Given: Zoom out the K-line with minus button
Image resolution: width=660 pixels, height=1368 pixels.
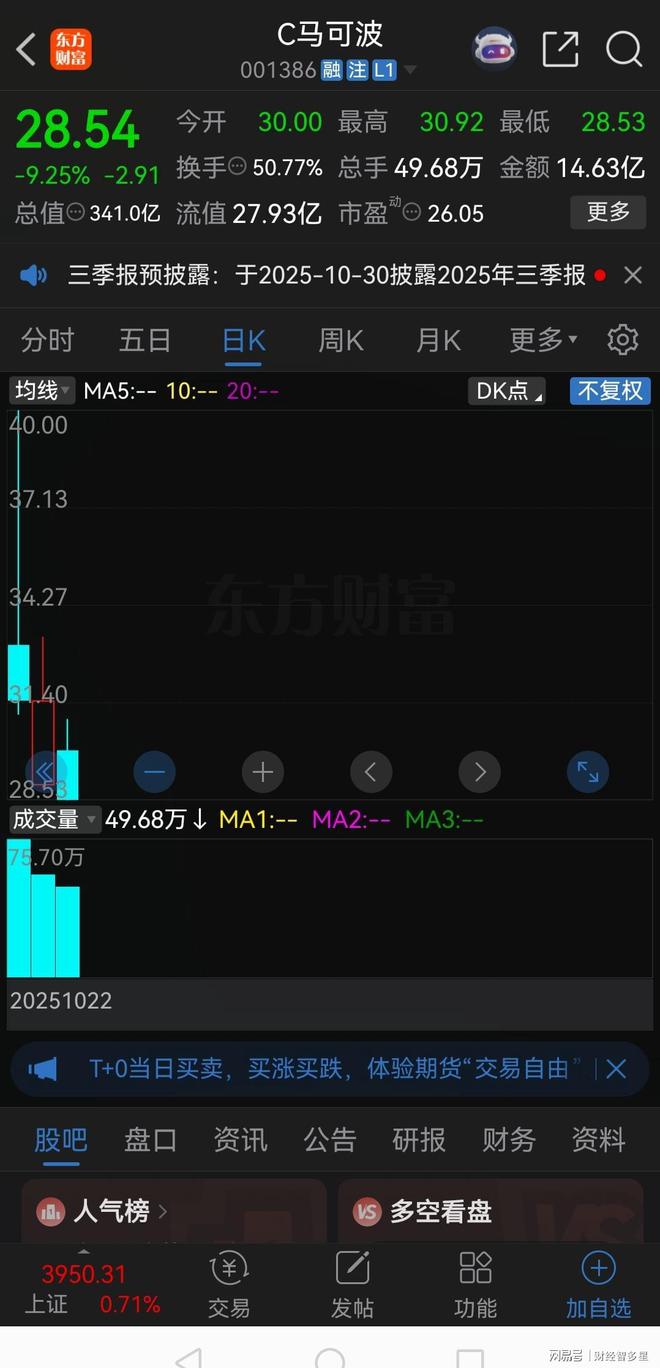Looking at the screenshot, I should (x=154, y=772).
